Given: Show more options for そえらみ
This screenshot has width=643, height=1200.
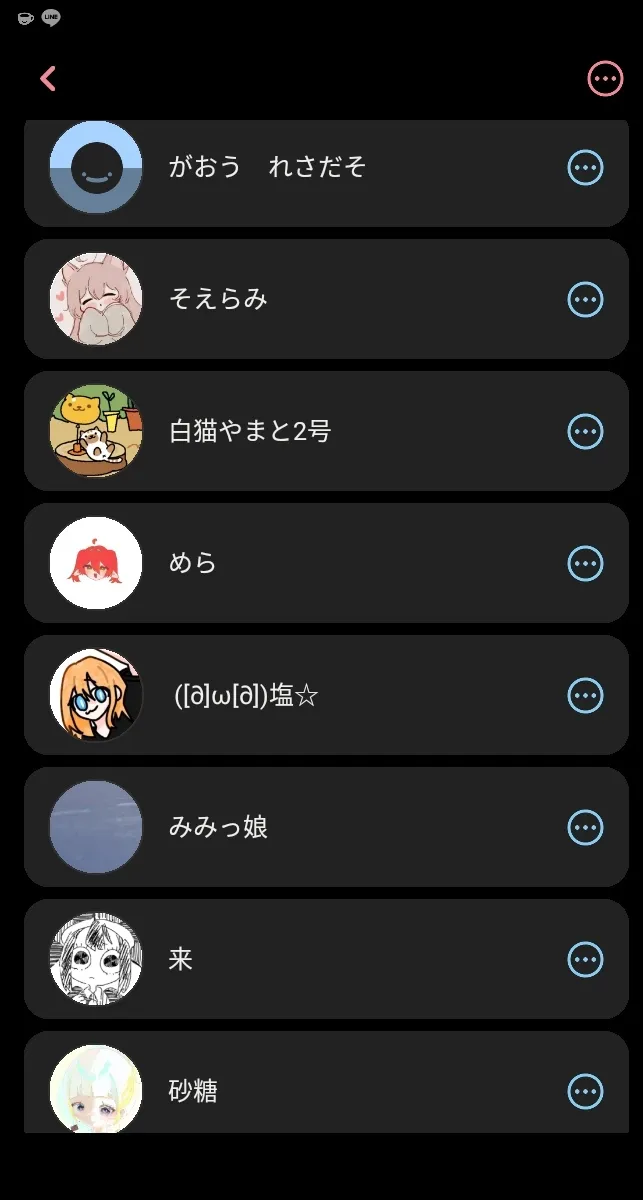Looking at the screenshot, I should click(585, 299).
